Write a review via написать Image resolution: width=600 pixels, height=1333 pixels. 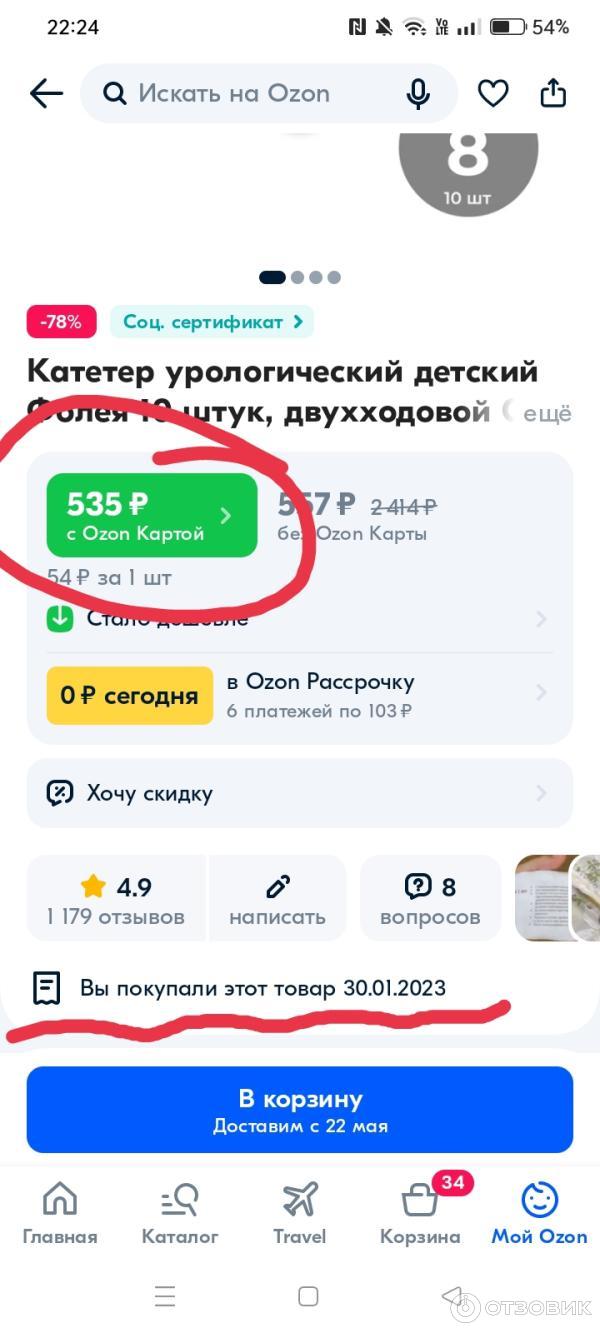coord(277,899)
